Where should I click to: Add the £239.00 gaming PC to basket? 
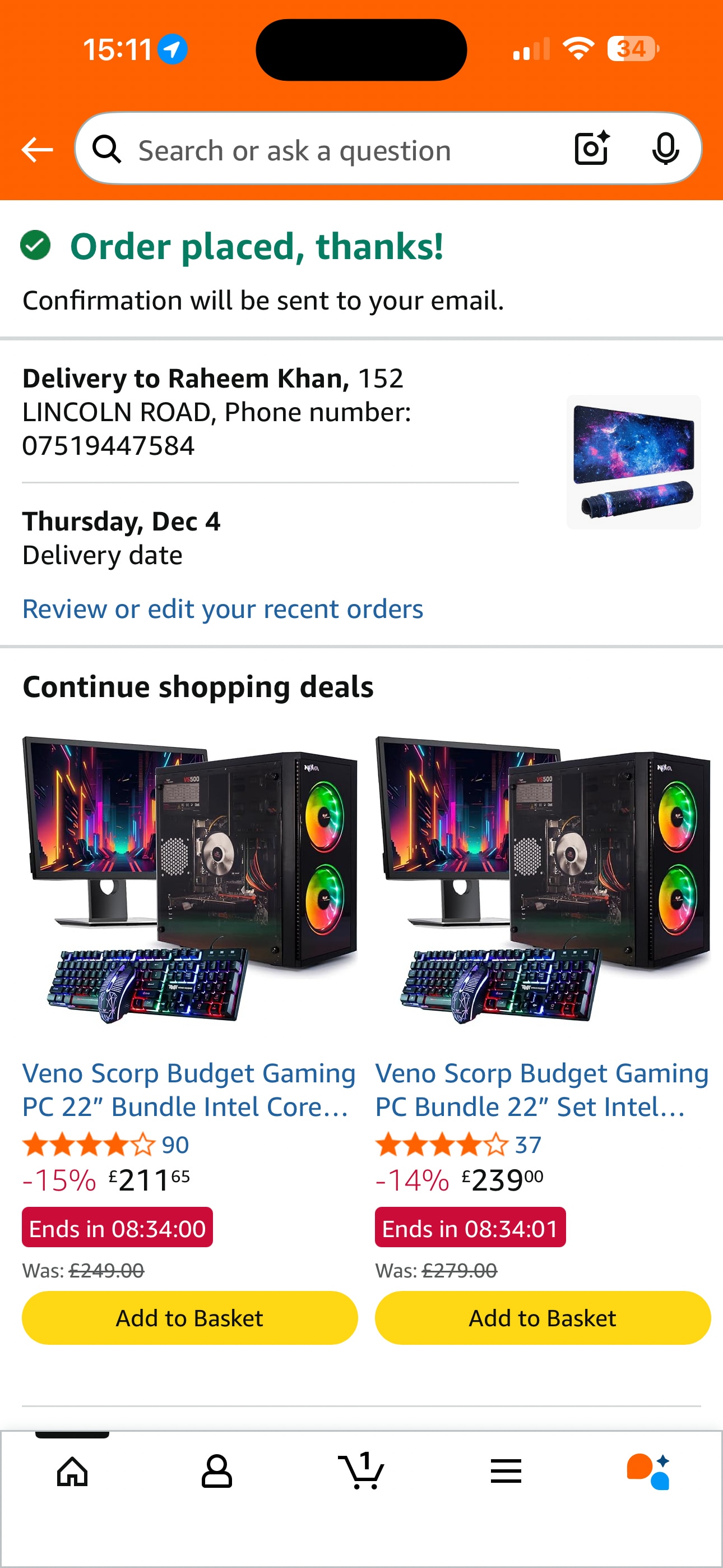tap(543, 1318)
